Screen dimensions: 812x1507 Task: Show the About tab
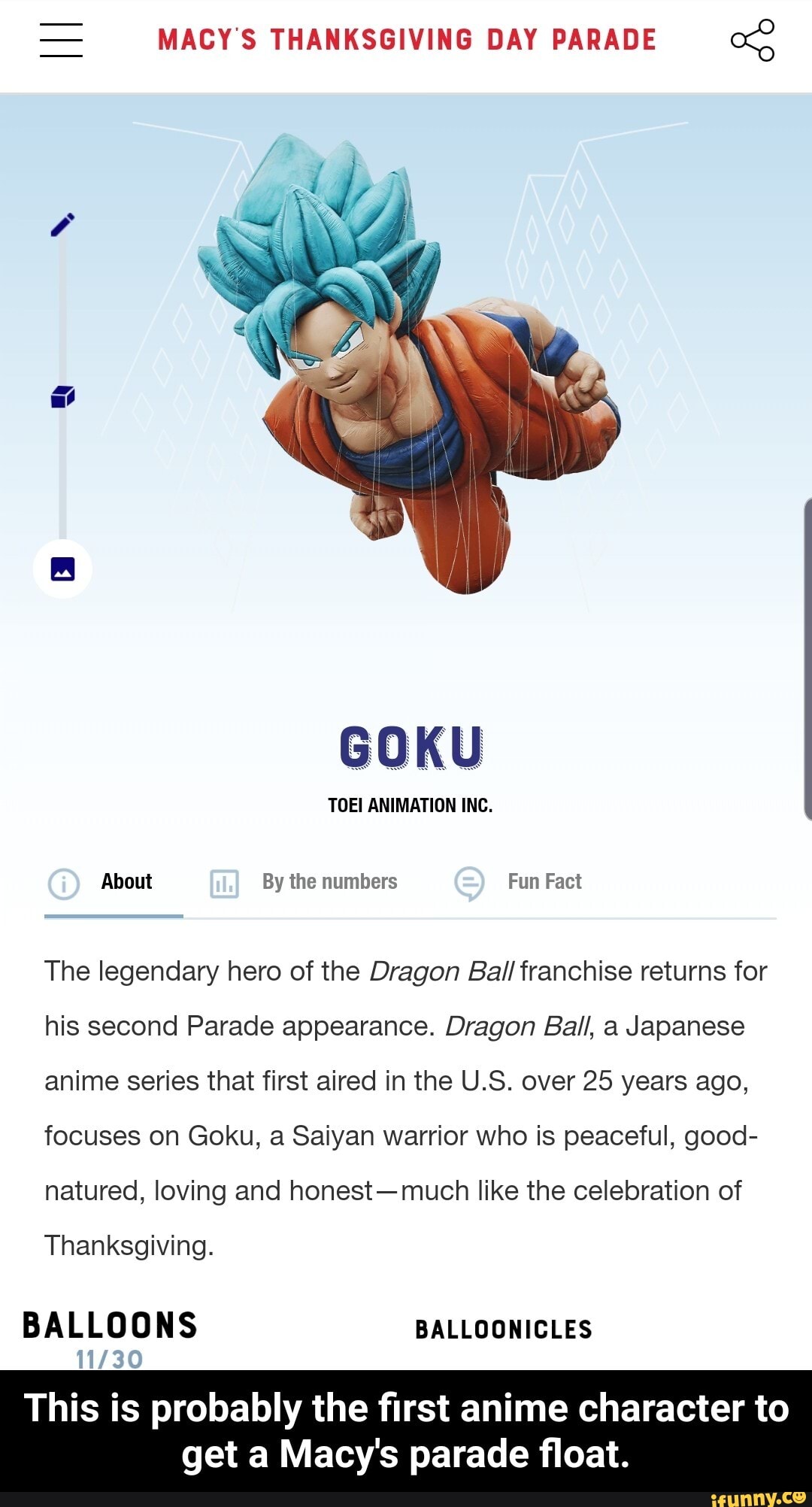(x=114, y=882)
